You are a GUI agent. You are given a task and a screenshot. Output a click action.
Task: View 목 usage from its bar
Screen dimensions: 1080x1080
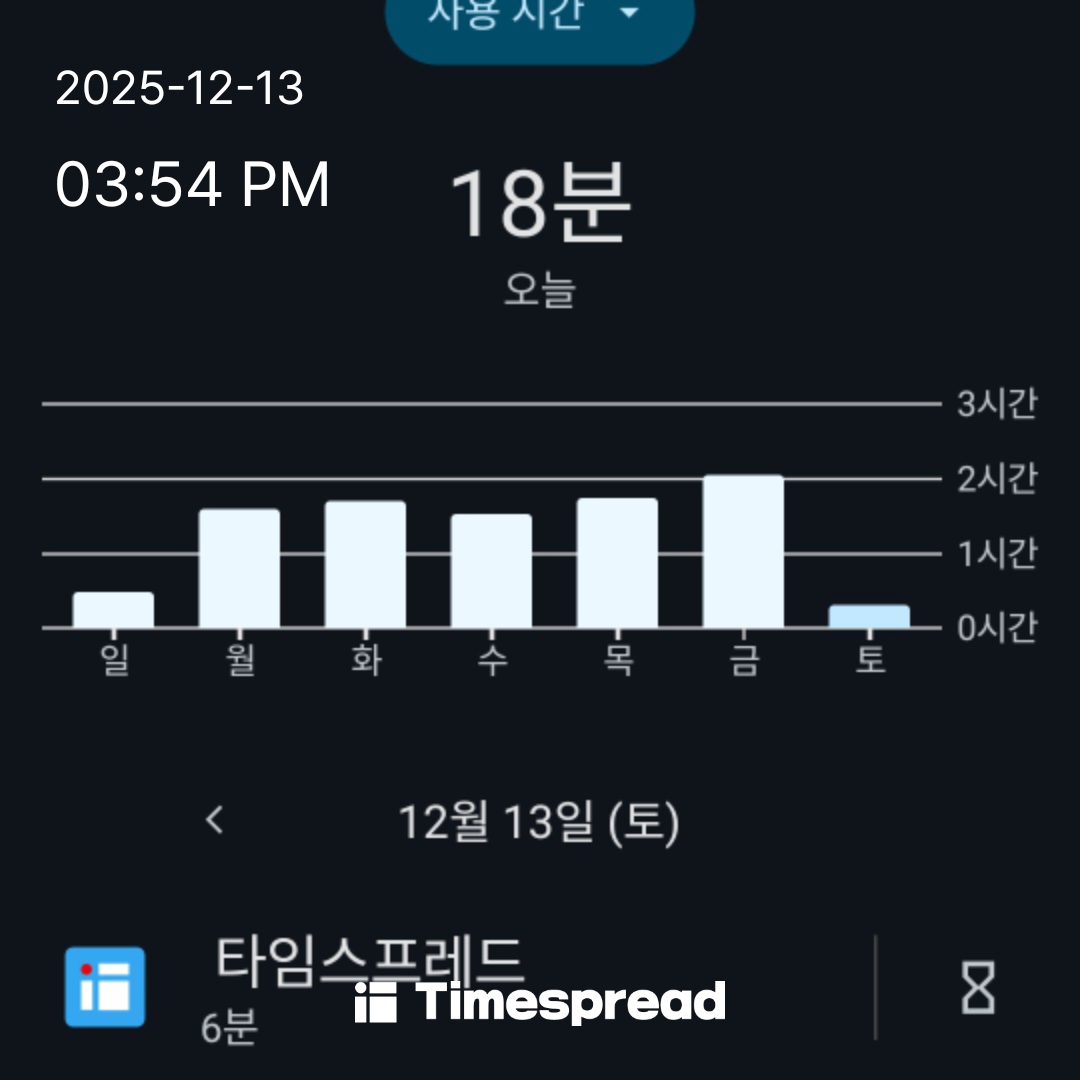coord(617,563)
